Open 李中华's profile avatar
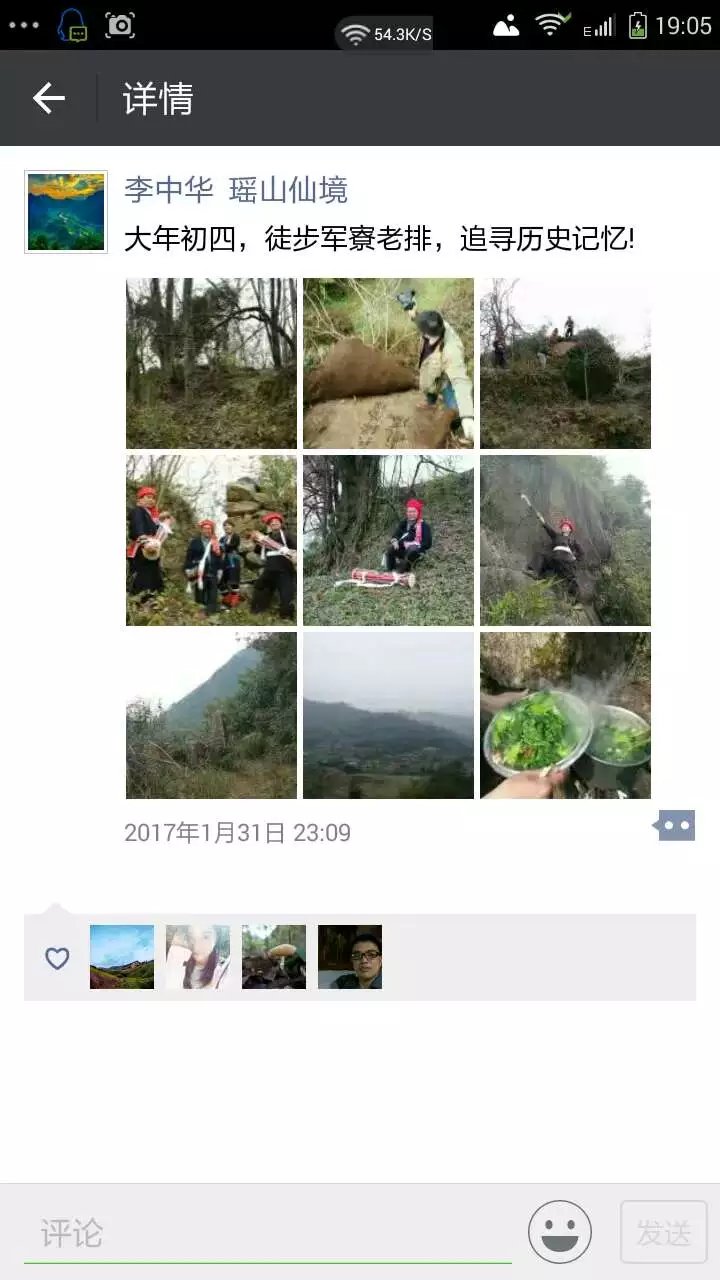Image resolution: width=720 pixels, height=1280 pixels. click(x=66, y=211)
